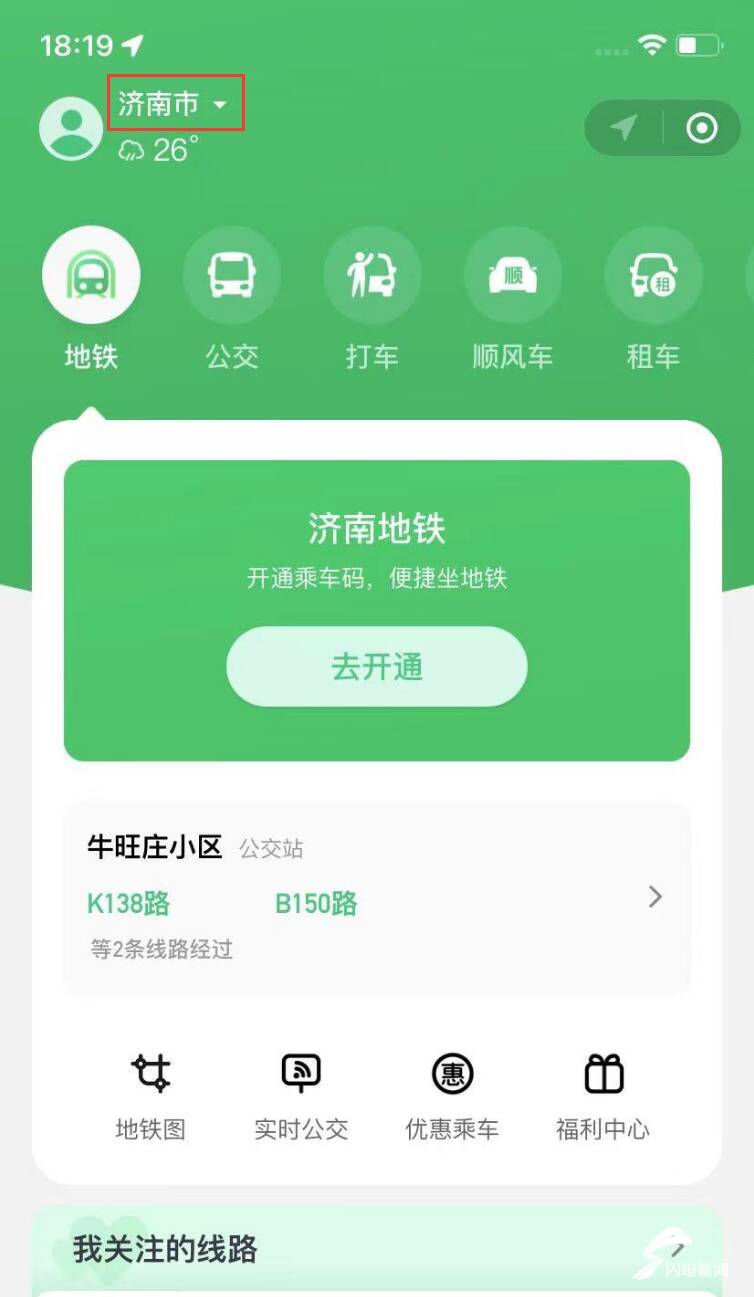Tap the profile avatar
754x1297 pixels.
click(x=70, y=128)
